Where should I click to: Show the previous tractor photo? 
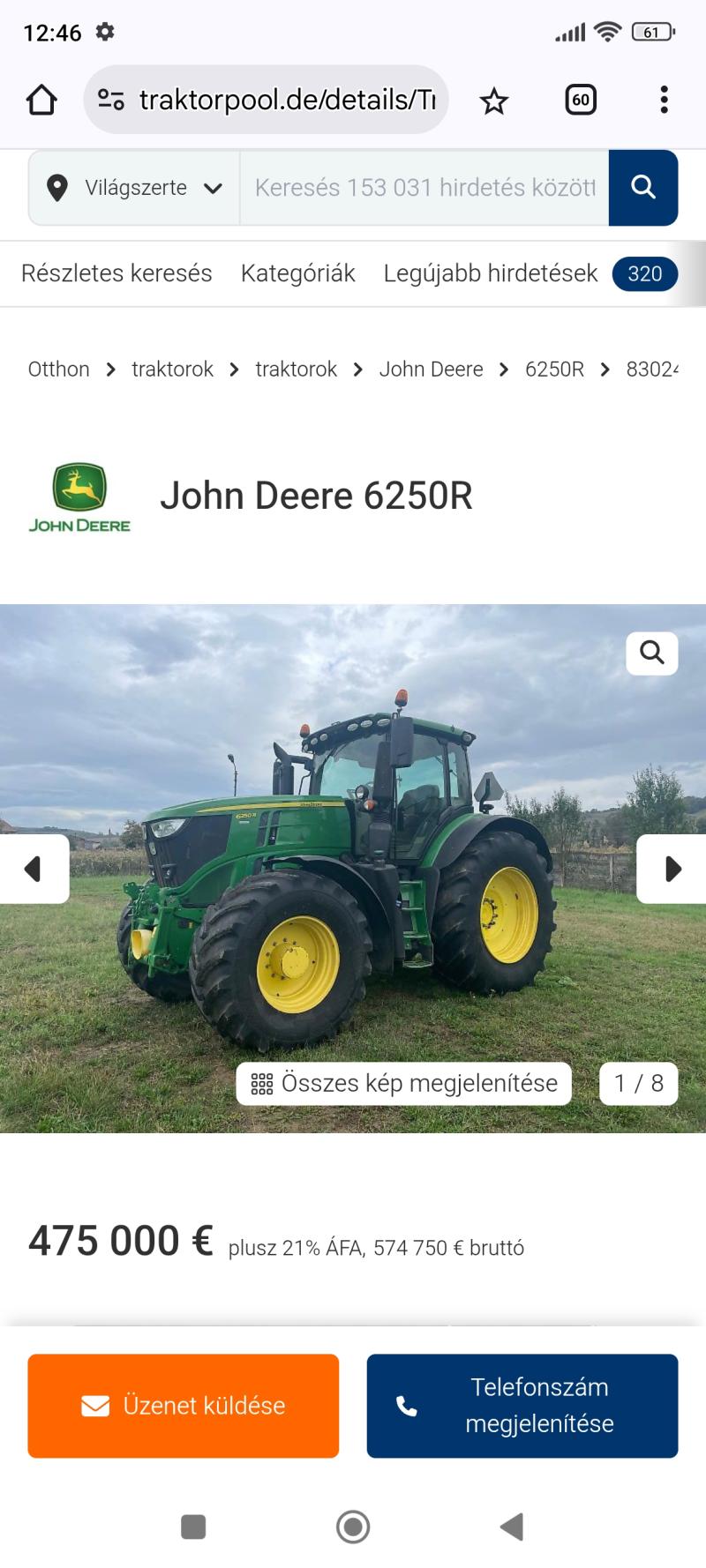point(34,869)
